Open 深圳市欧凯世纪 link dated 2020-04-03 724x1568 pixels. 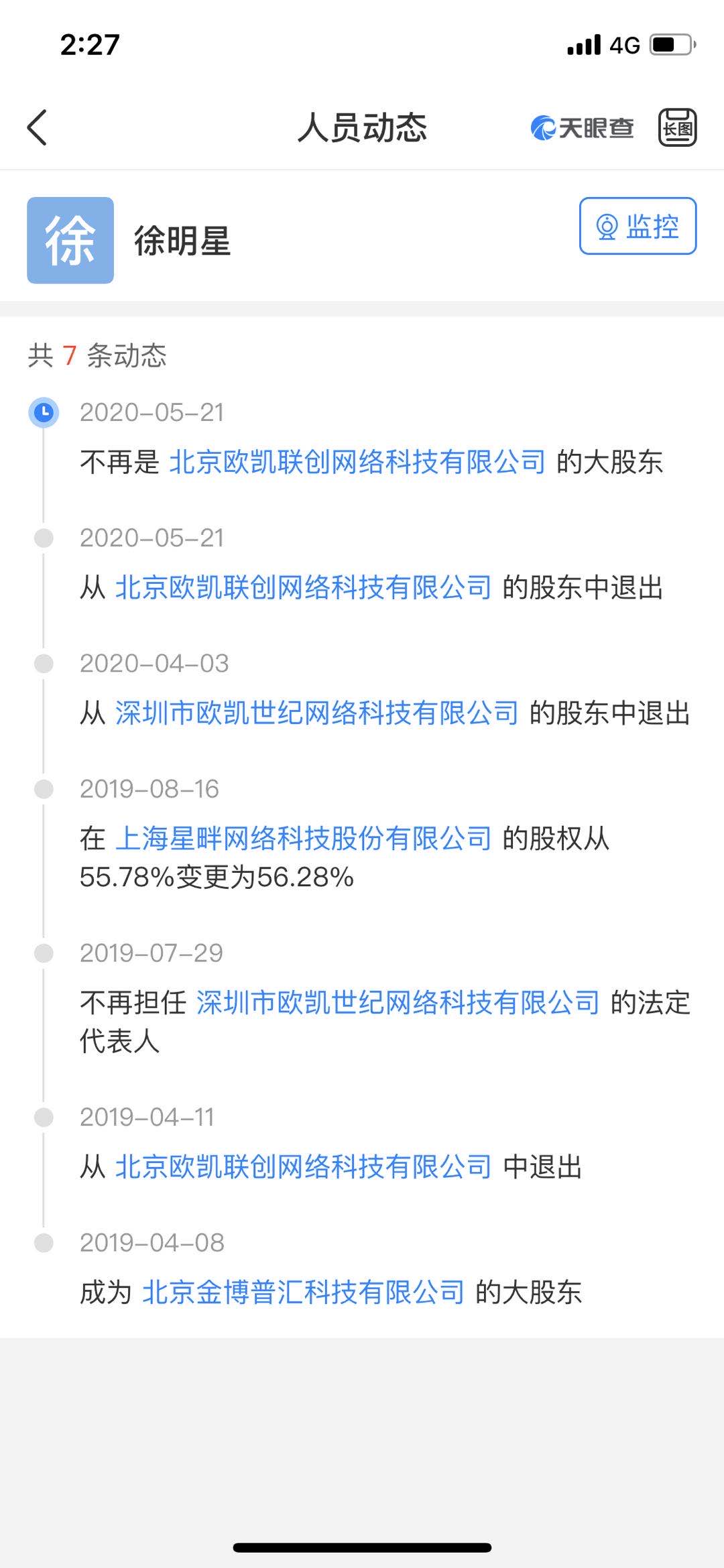[317, 713]
